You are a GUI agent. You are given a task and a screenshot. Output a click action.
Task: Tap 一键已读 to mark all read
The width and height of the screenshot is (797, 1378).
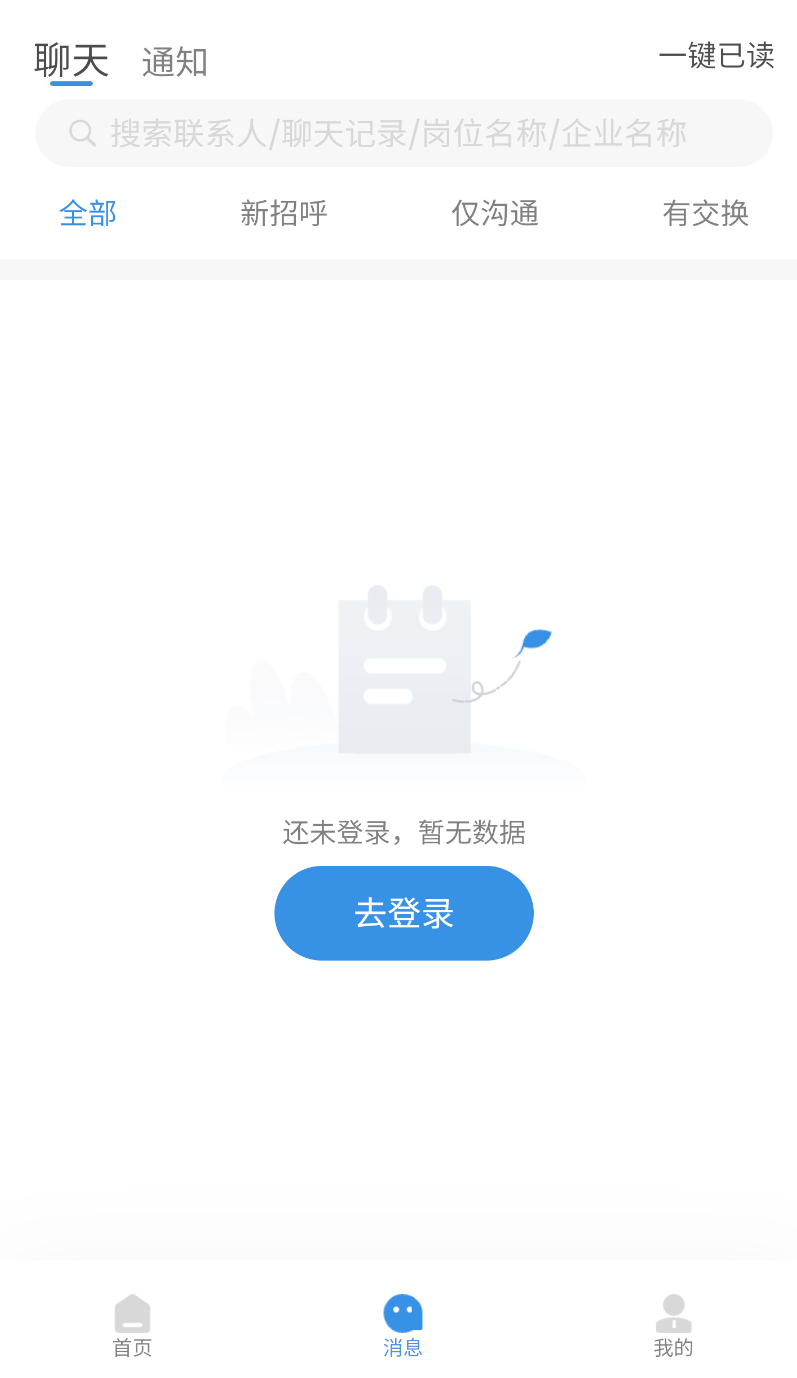pyautogui.click(x=716, y=56)
